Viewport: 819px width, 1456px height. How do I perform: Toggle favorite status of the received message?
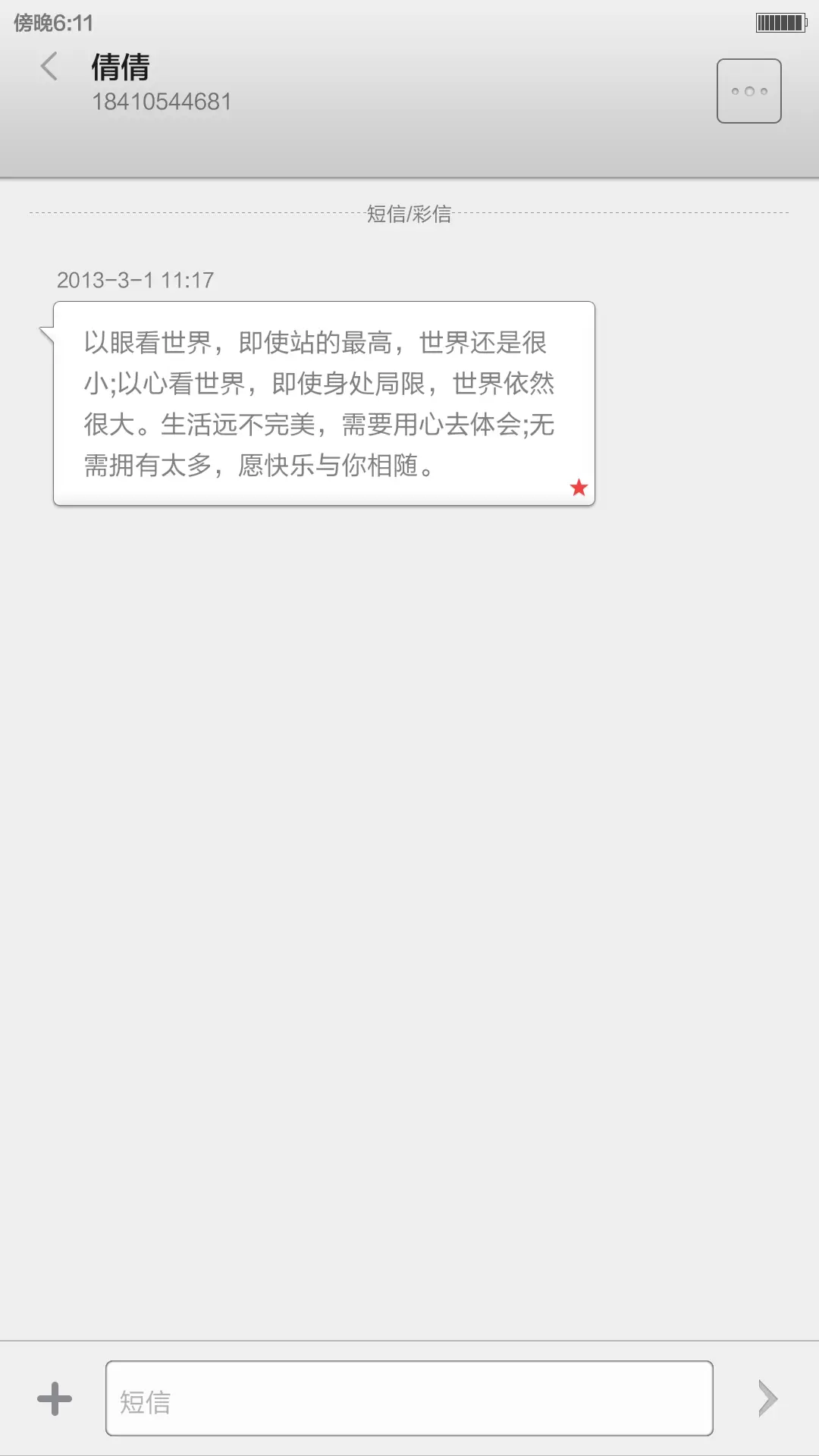tap(579, 488)
